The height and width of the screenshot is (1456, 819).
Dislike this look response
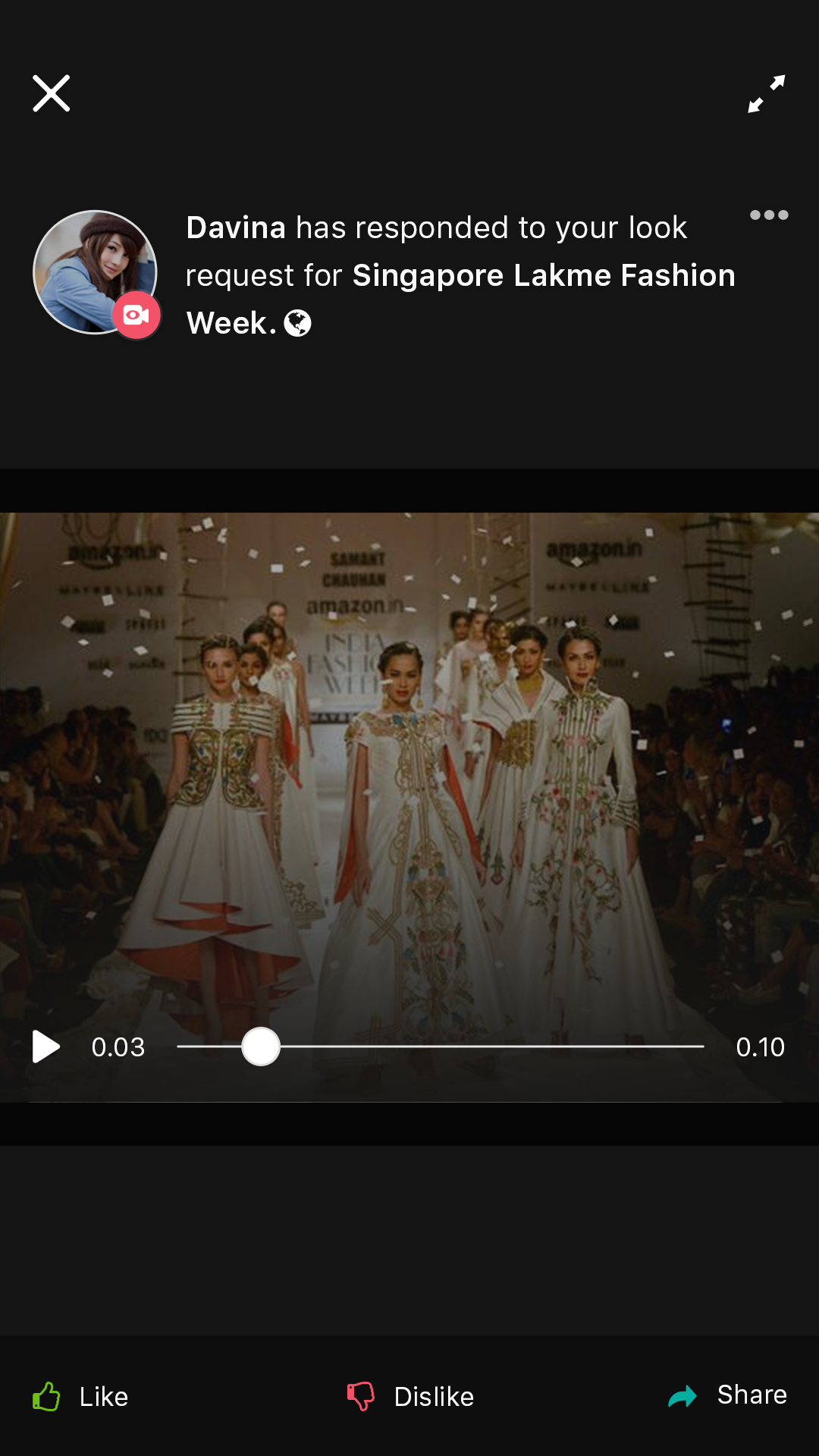point(410,1396)
